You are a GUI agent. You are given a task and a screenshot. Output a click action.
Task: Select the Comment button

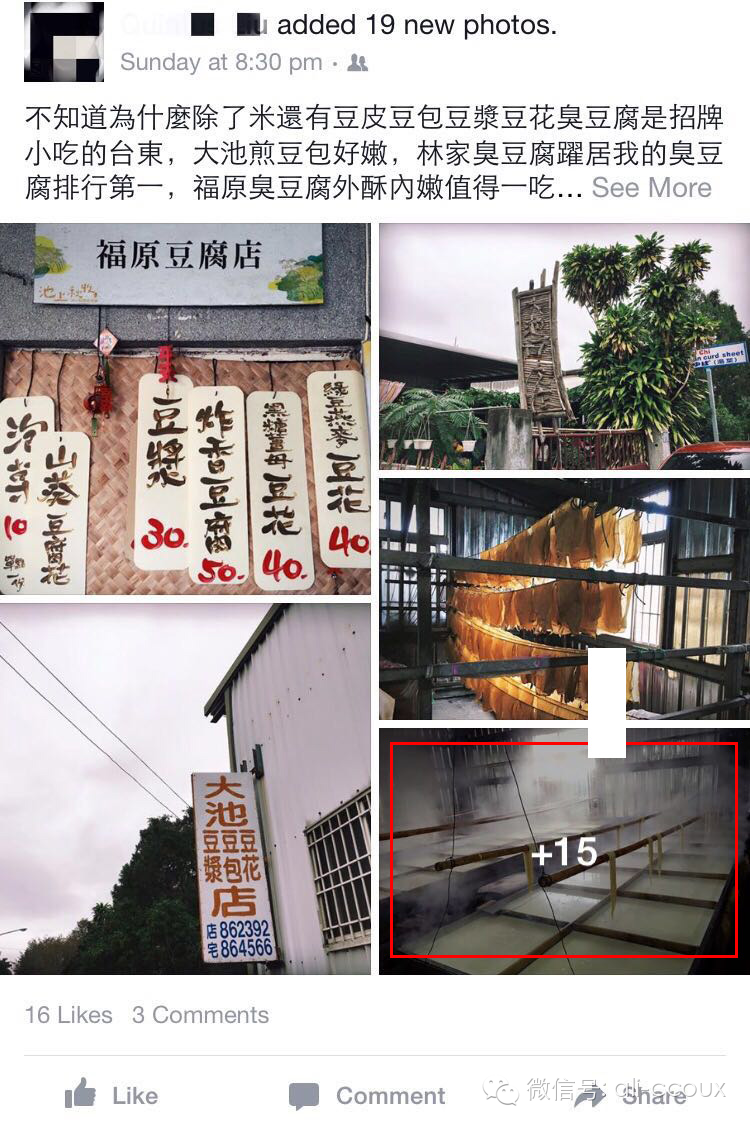coord(366,1095)
